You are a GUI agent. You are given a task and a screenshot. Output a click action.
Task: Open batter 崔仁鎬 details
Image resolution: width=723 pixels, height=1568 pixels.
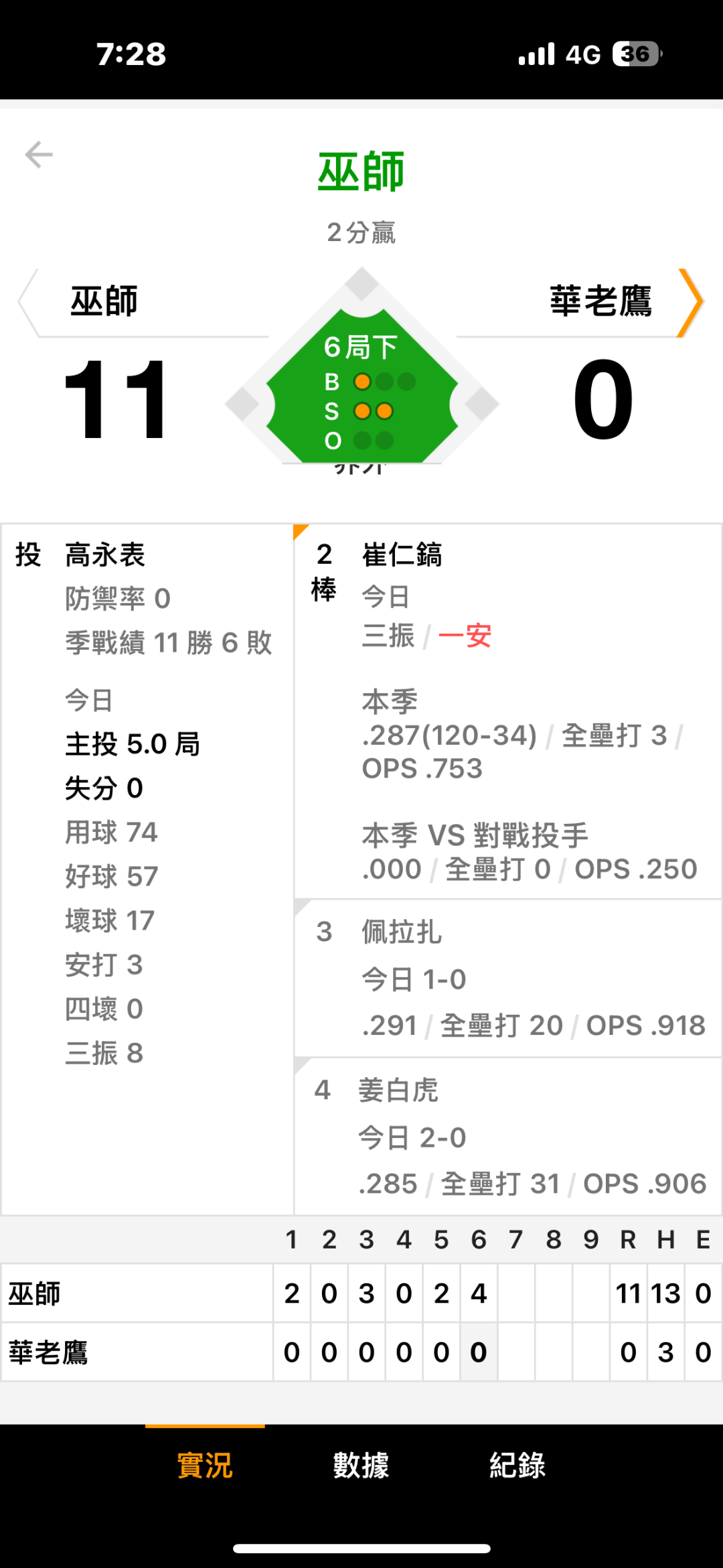[507, 711]
